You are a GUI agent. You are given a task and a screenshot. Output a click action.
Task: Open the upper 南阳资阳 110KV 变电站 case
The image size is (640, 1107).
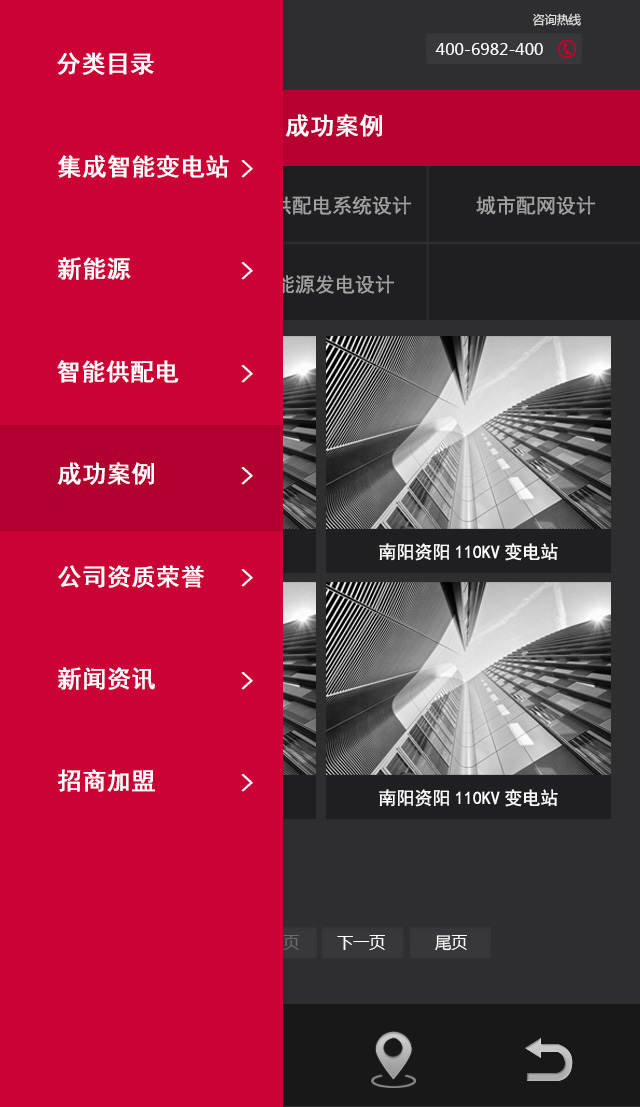click(x=468, y=453)
